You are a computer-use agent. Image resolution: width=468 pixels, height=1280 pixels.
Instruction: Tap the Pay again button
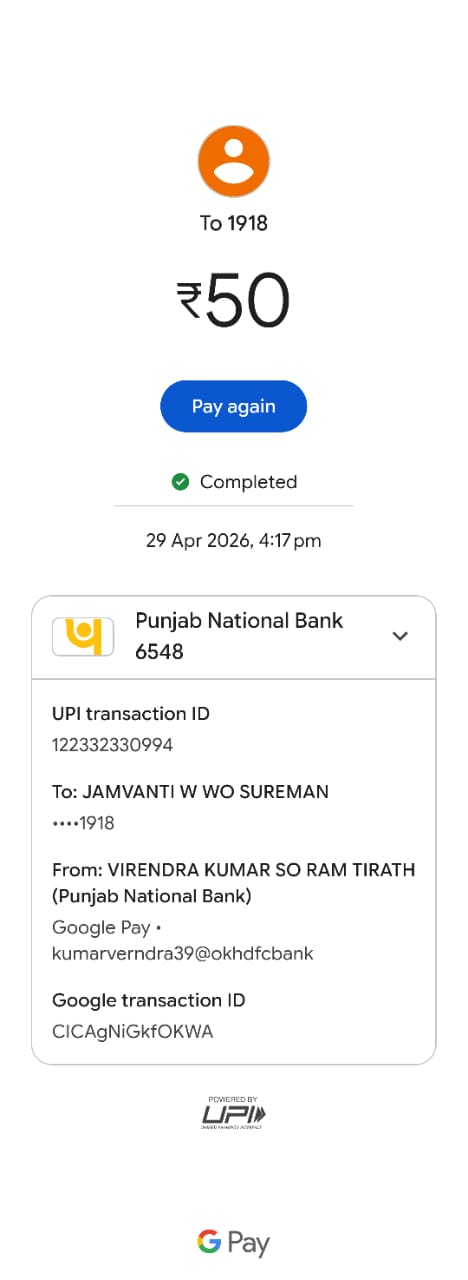[233, 406]
